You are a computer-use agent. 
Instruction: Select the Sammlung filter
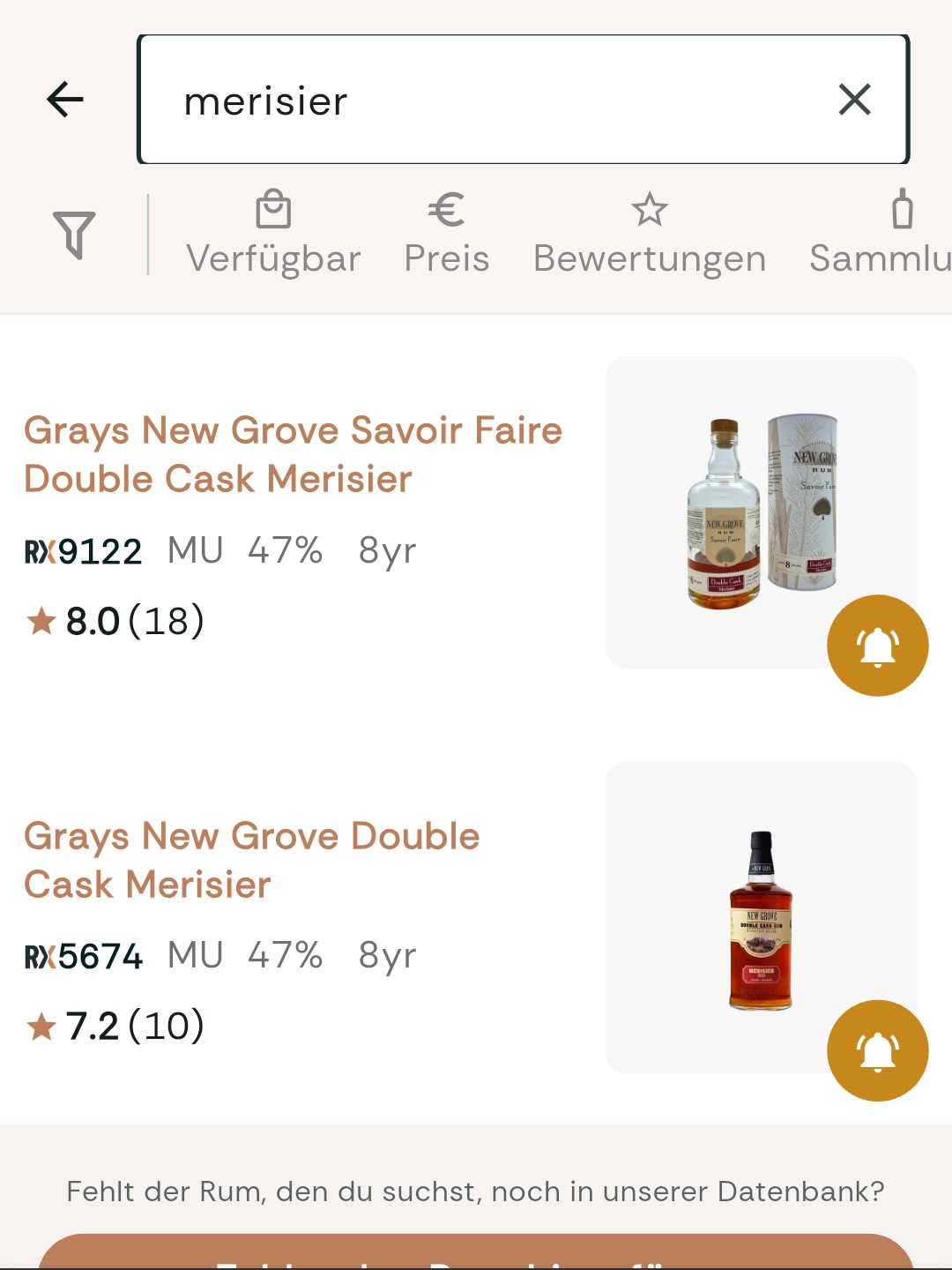tap(881, 235)
